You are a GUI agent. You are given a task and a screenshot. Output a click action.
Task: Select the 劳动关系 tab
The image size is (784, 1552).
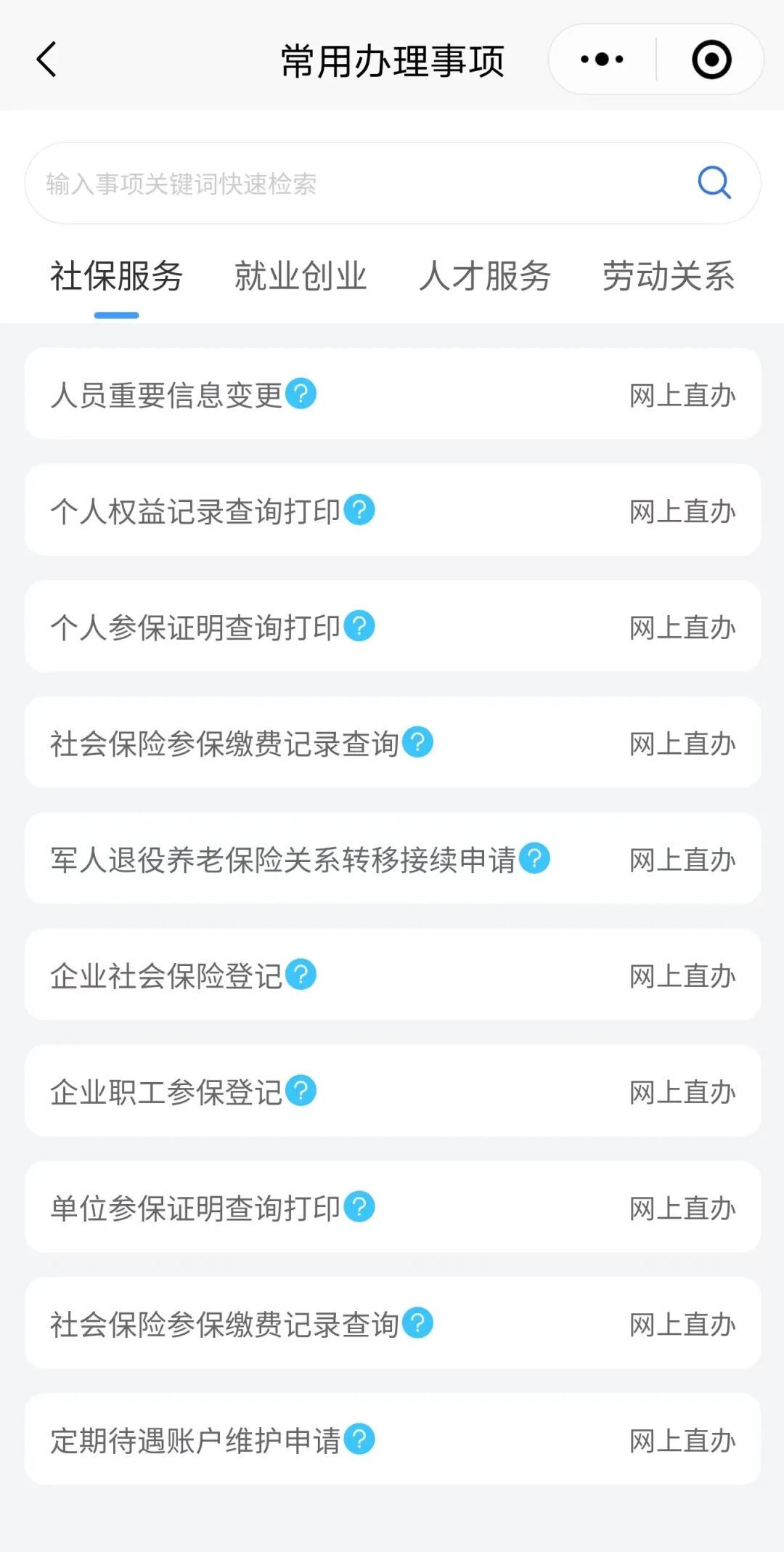(669, 276)
